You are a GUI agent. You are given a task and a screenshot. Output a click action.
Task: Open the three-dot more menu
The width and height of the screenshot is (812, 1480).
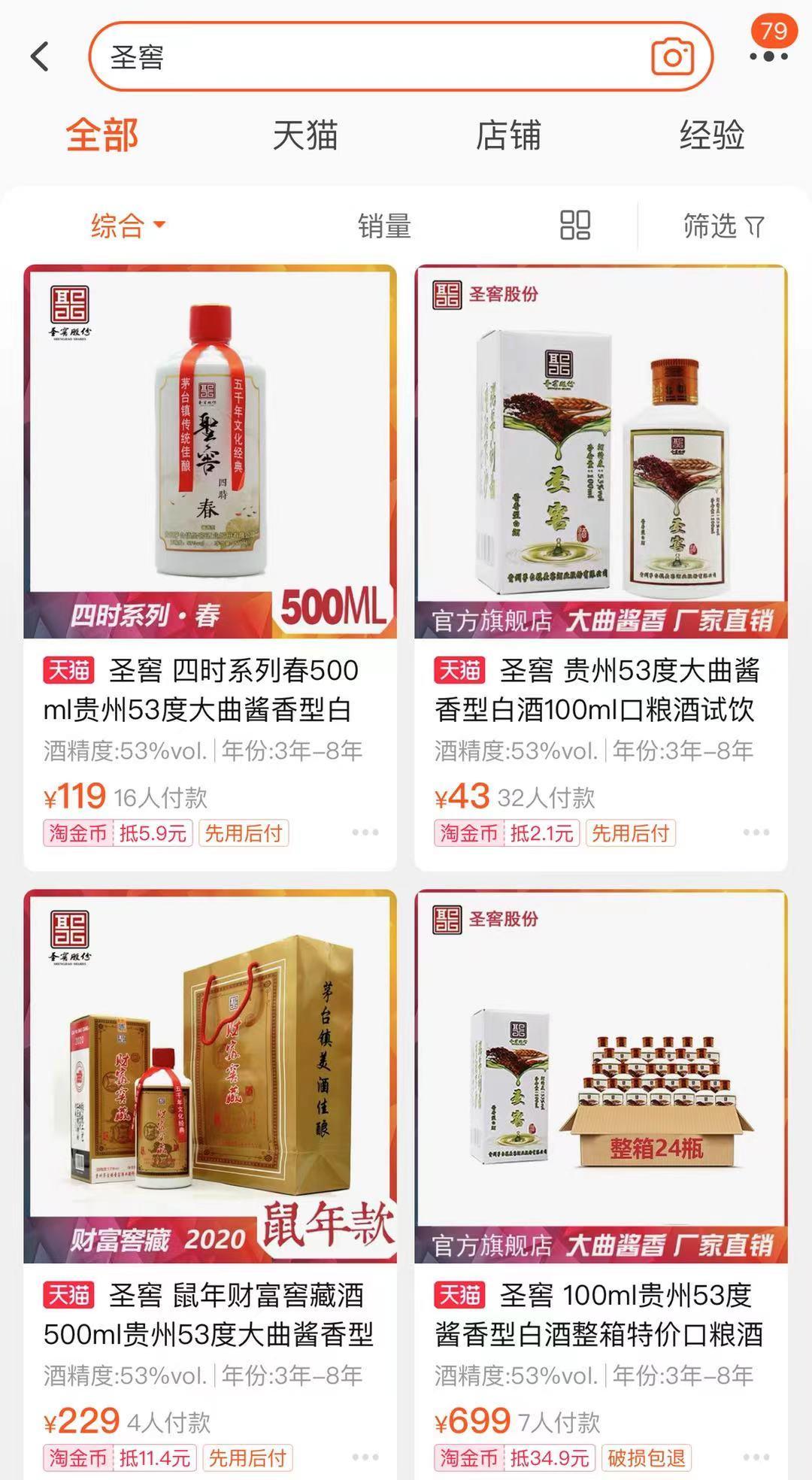pyautogui.click(x=768, y=56)
